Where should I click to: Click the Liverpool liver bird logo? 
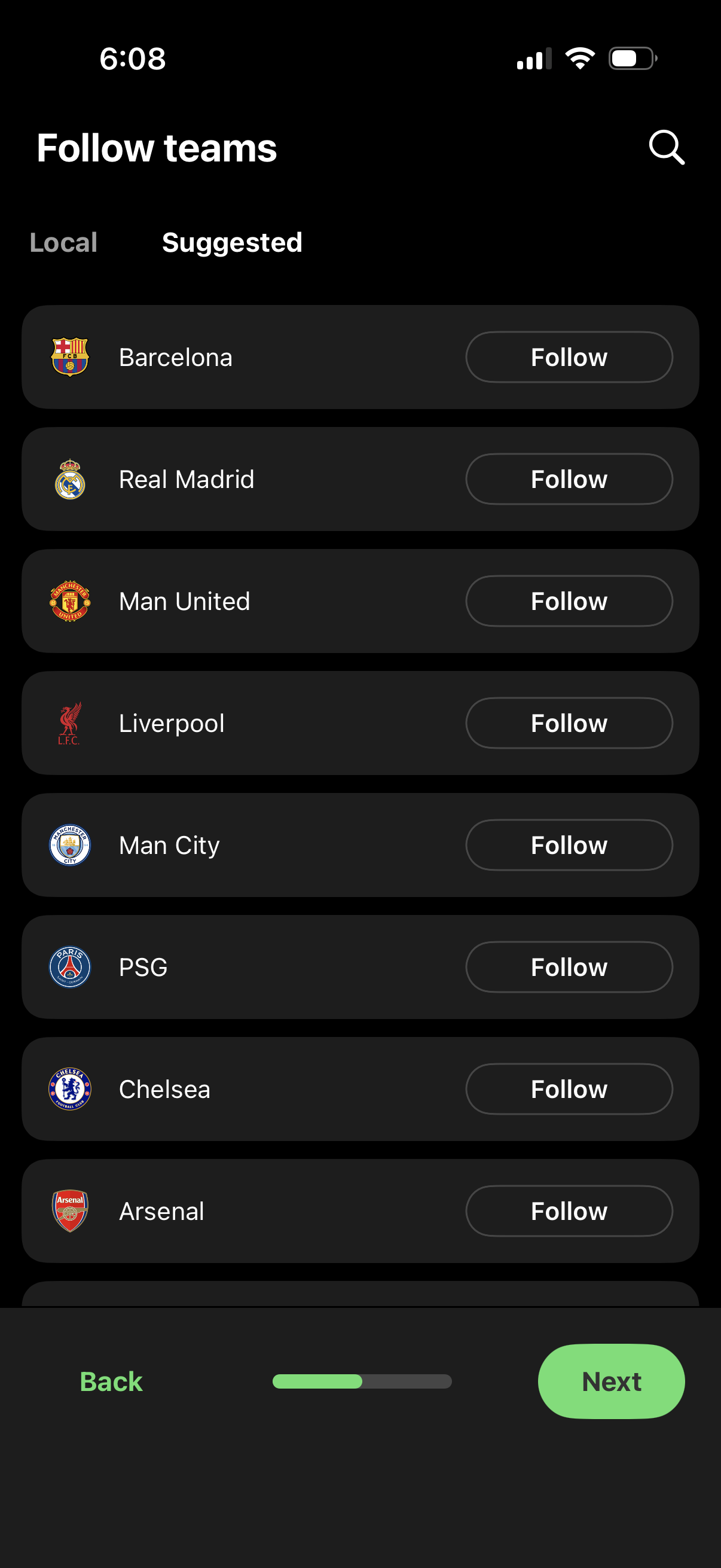point(69,722)
